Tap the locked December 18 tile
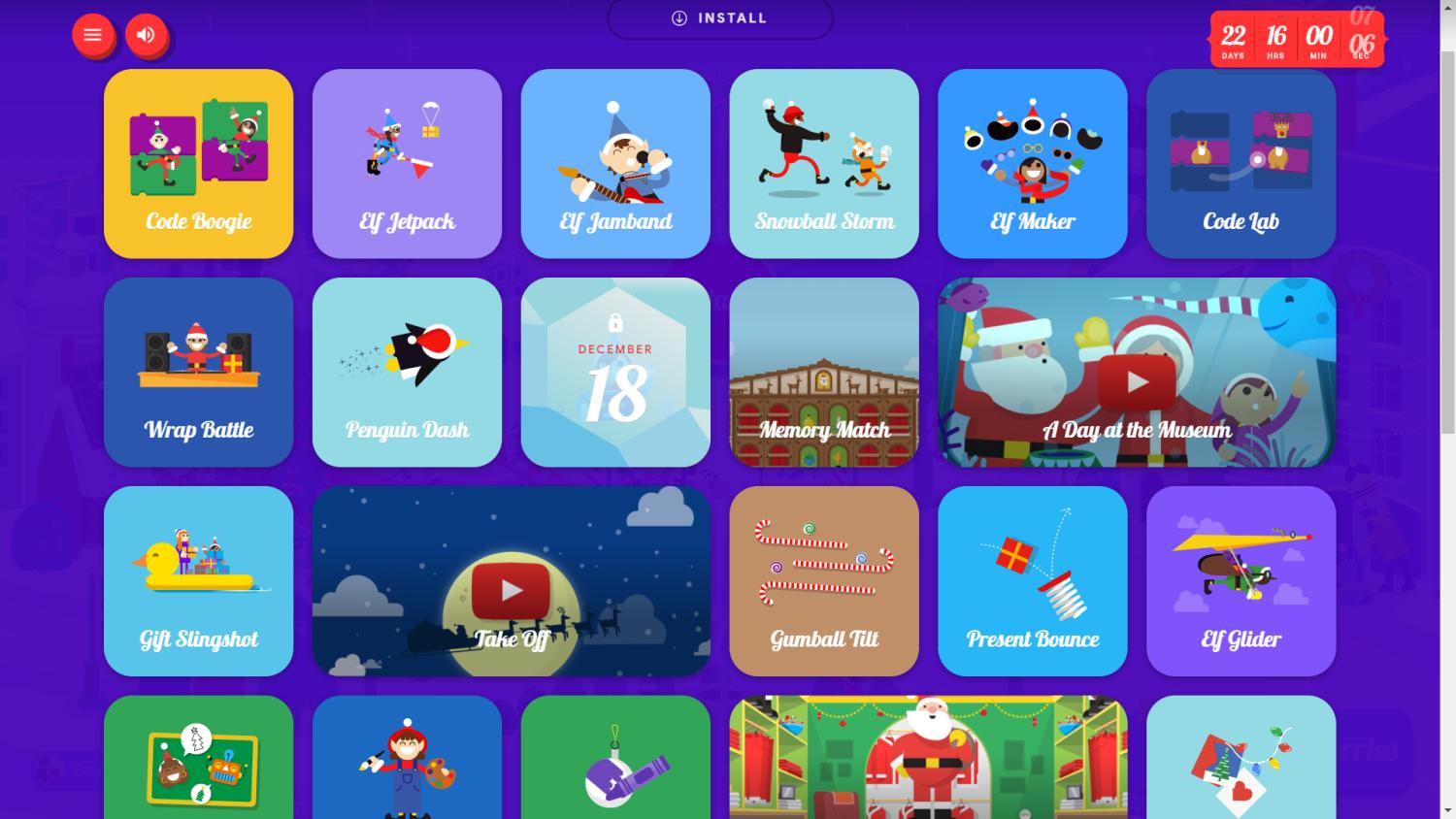Screen dimensions: 1456x819 (615, 372)
